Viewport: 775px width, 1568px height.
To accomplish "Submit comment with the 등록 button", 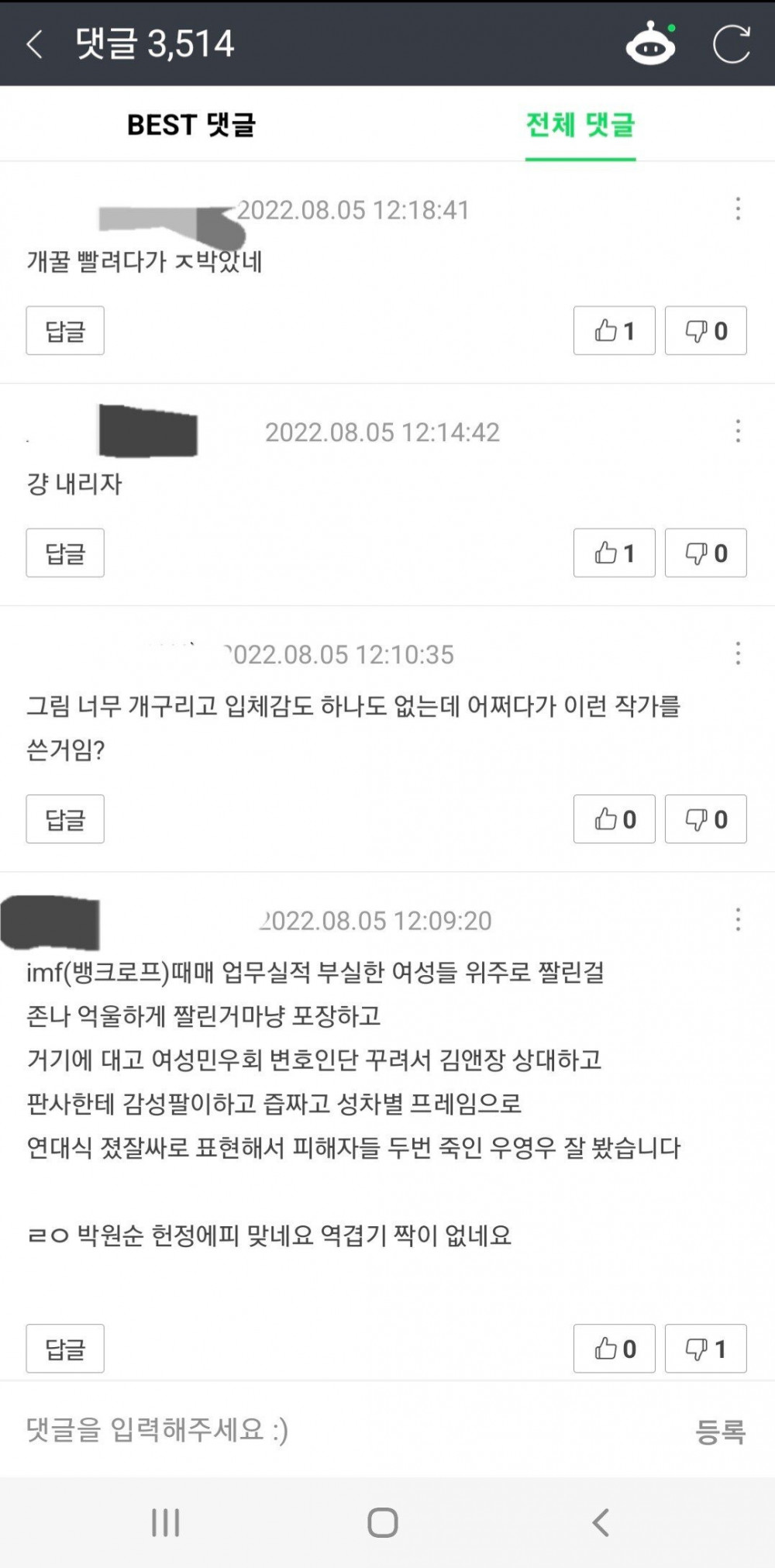I will [720, 1431].
